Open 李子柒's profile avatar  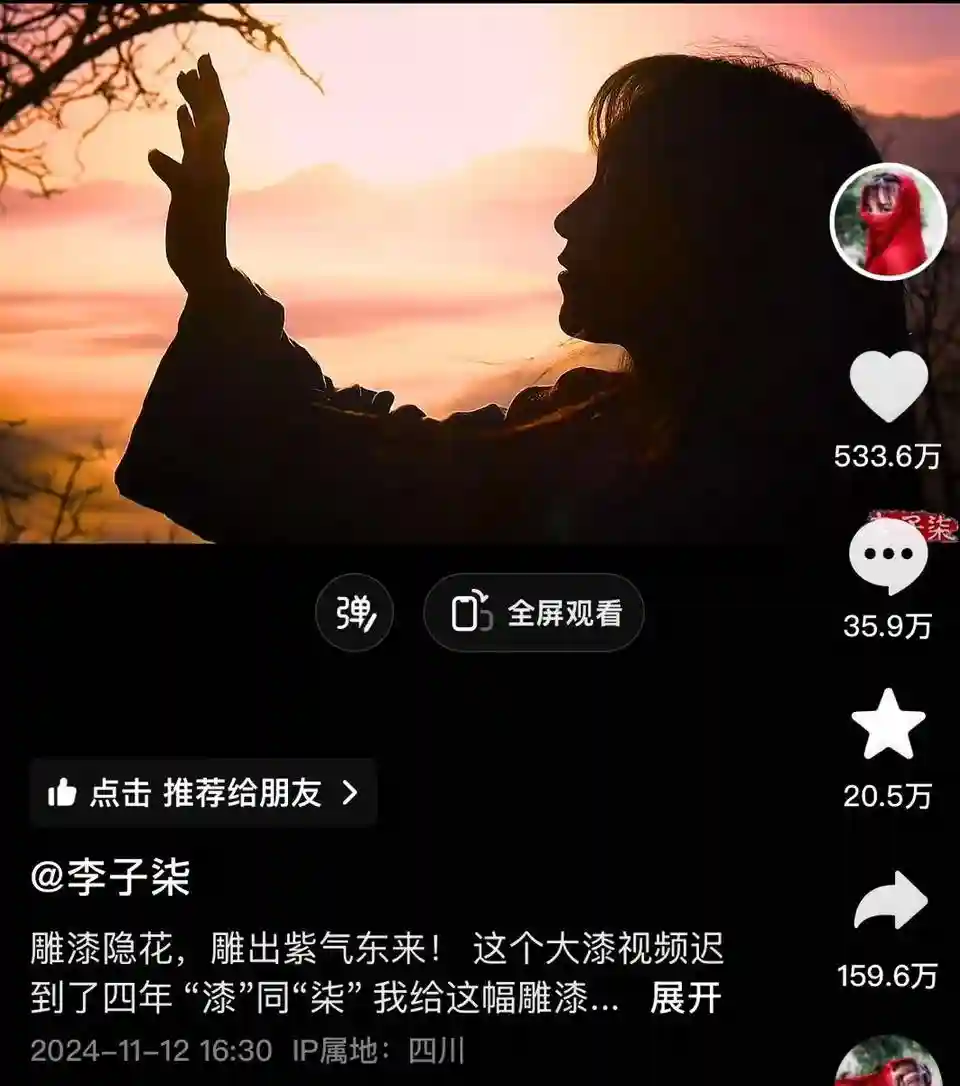tap(888, 221)
